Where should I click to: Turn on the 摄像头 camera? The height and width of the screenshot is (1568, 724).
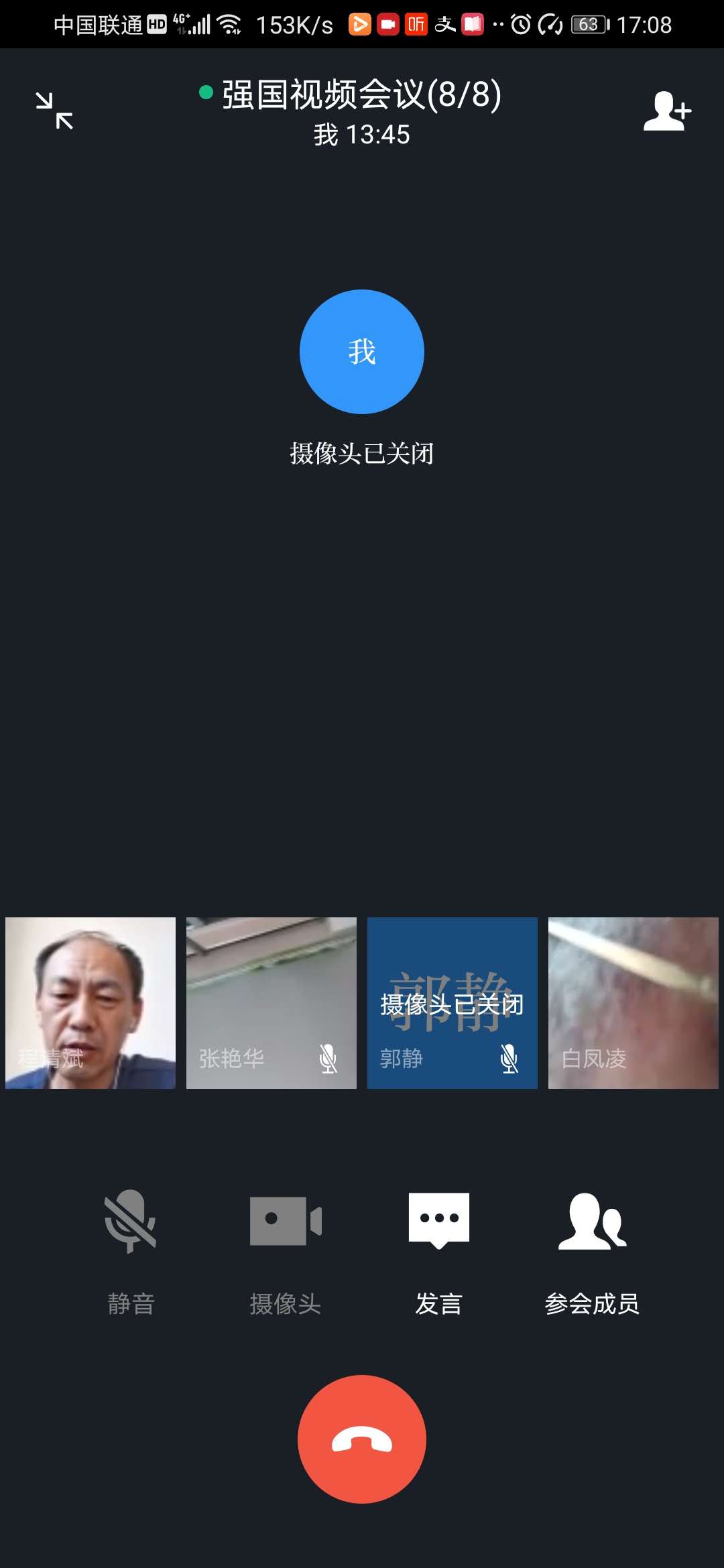pos(286,1222)
